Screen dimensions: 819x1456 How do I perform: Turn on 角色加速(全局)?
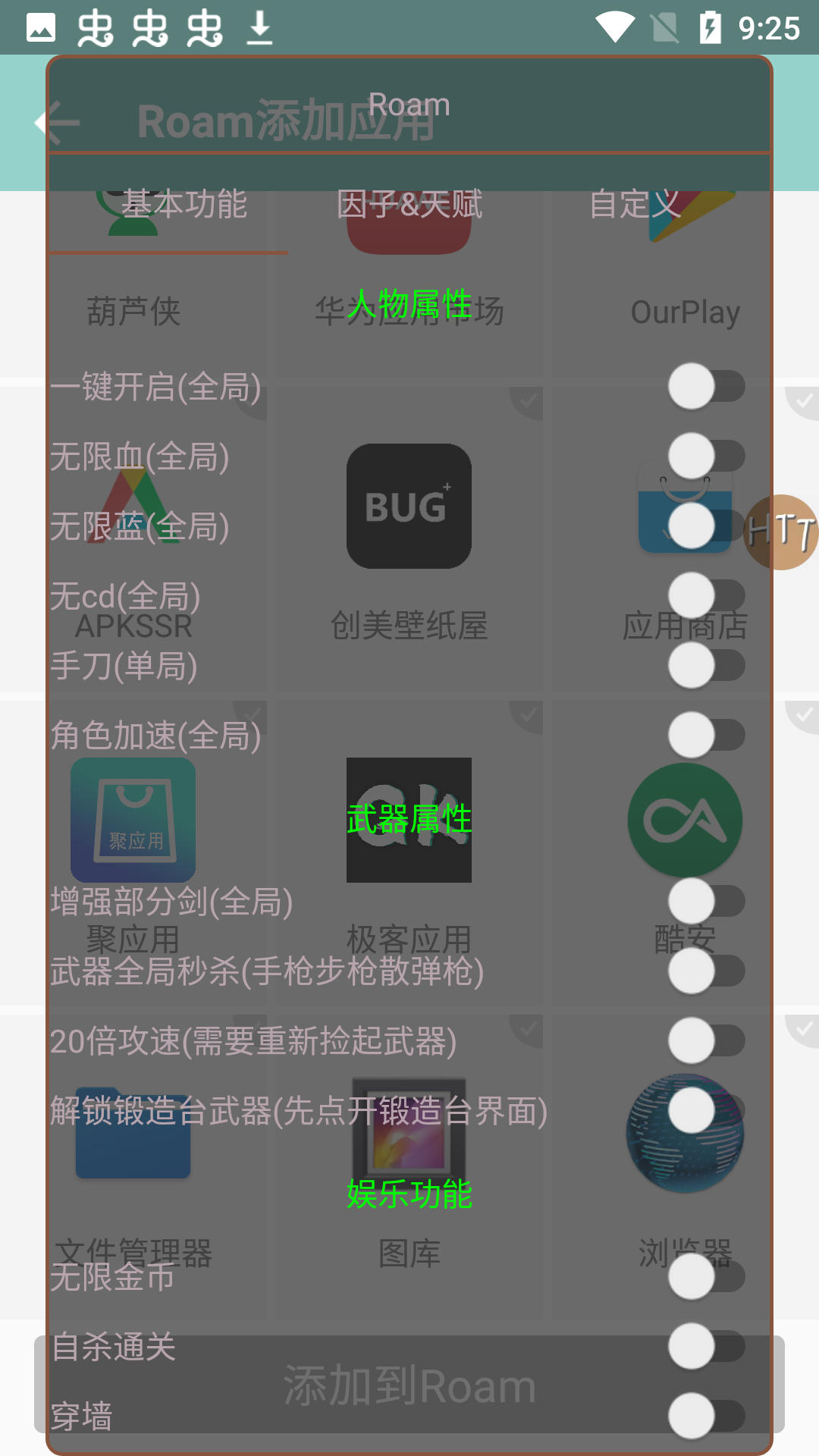pos(707,736)
